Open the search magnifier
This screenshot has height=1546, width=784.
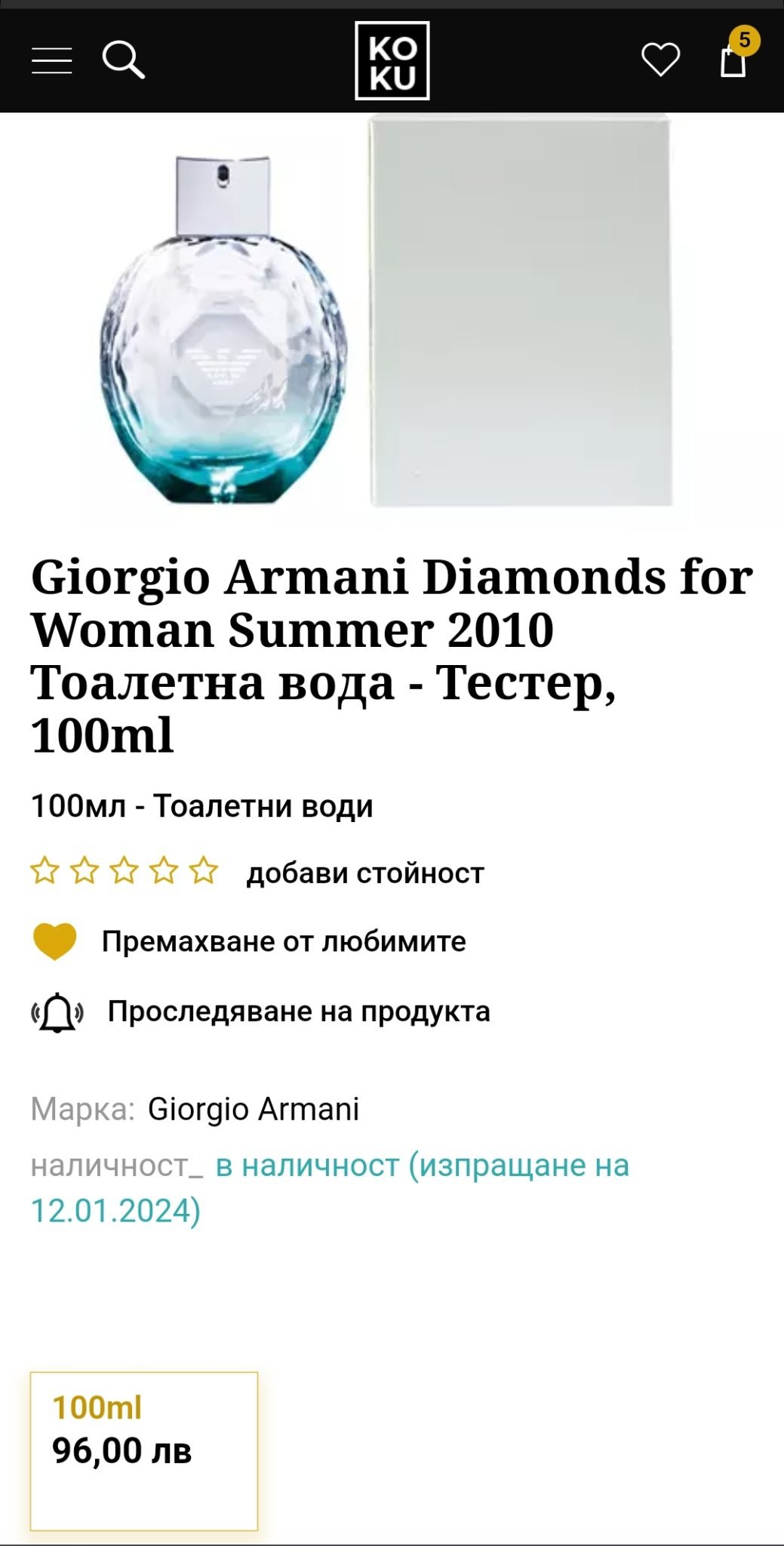pyautogui.click(x=123, y=60)
